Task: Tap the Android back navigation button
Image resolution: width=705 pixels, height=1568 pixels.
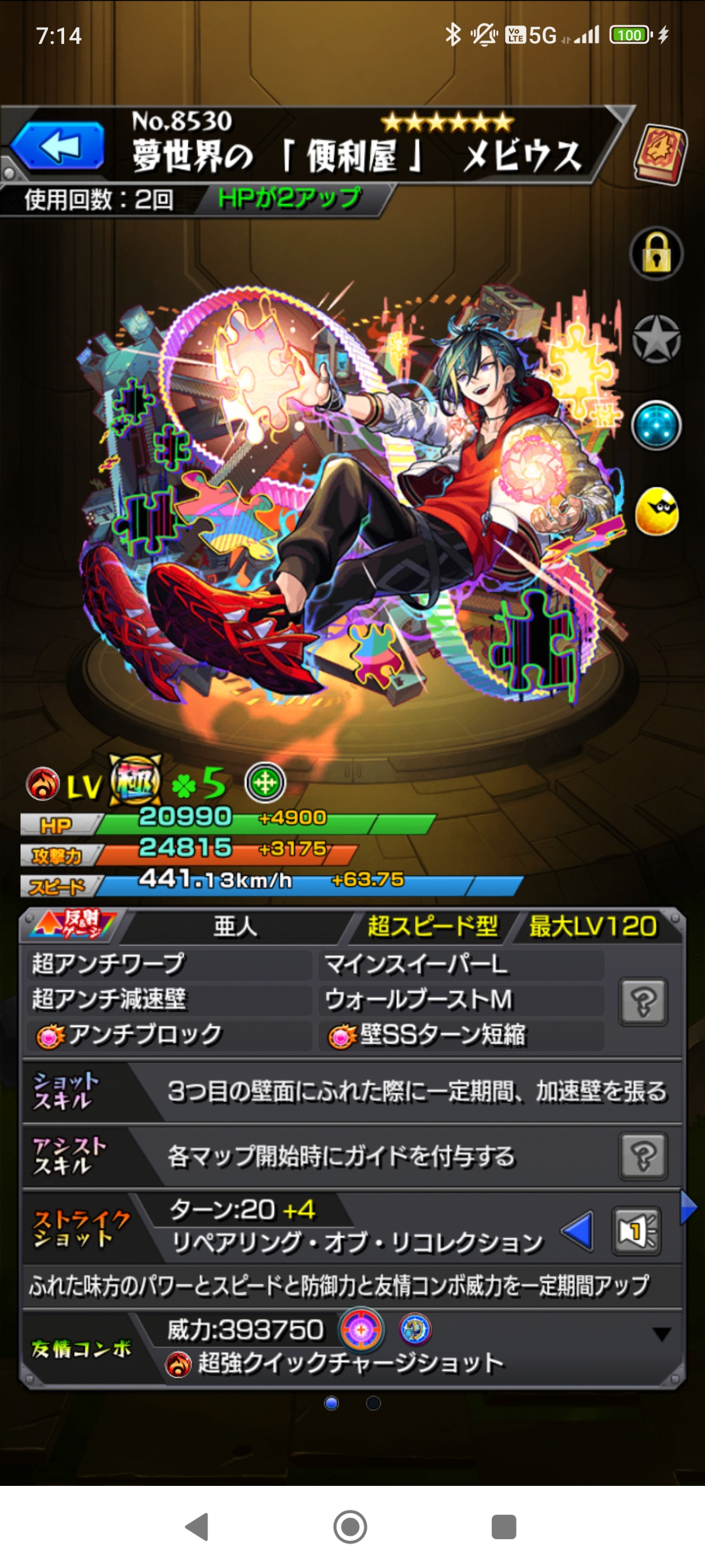Action: pos(197,1526)
